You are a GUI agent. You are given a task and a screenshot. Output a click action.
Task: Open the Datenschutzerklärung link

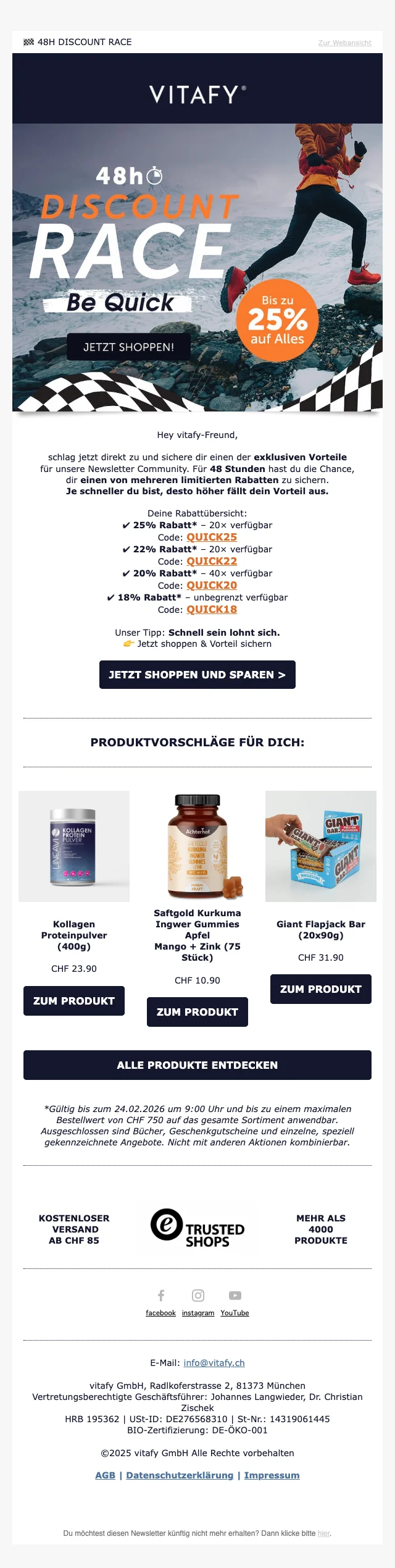click(x=180, y=1475)
